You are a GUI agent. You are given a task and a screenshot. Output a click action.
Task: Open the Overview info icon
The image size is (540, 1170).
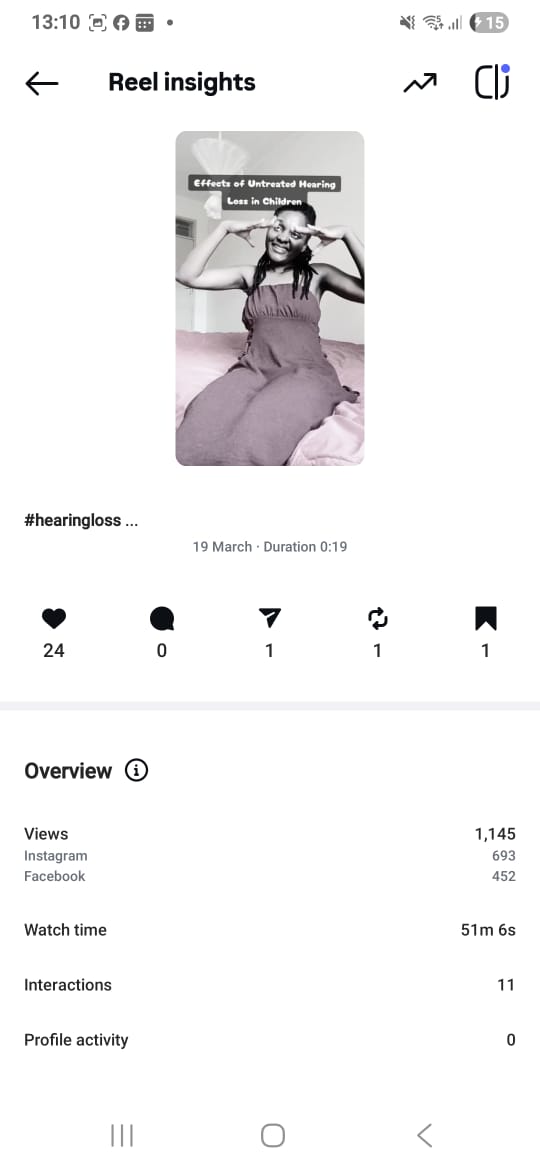click(136, 770)
